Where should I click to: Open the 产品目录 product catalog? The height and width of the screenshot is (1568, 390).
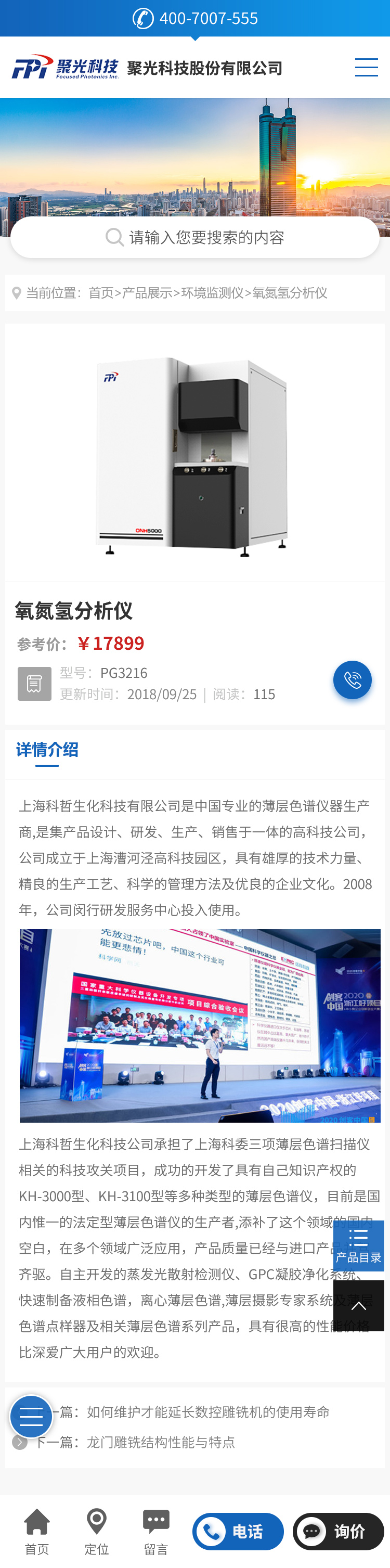coord(358,1245)
